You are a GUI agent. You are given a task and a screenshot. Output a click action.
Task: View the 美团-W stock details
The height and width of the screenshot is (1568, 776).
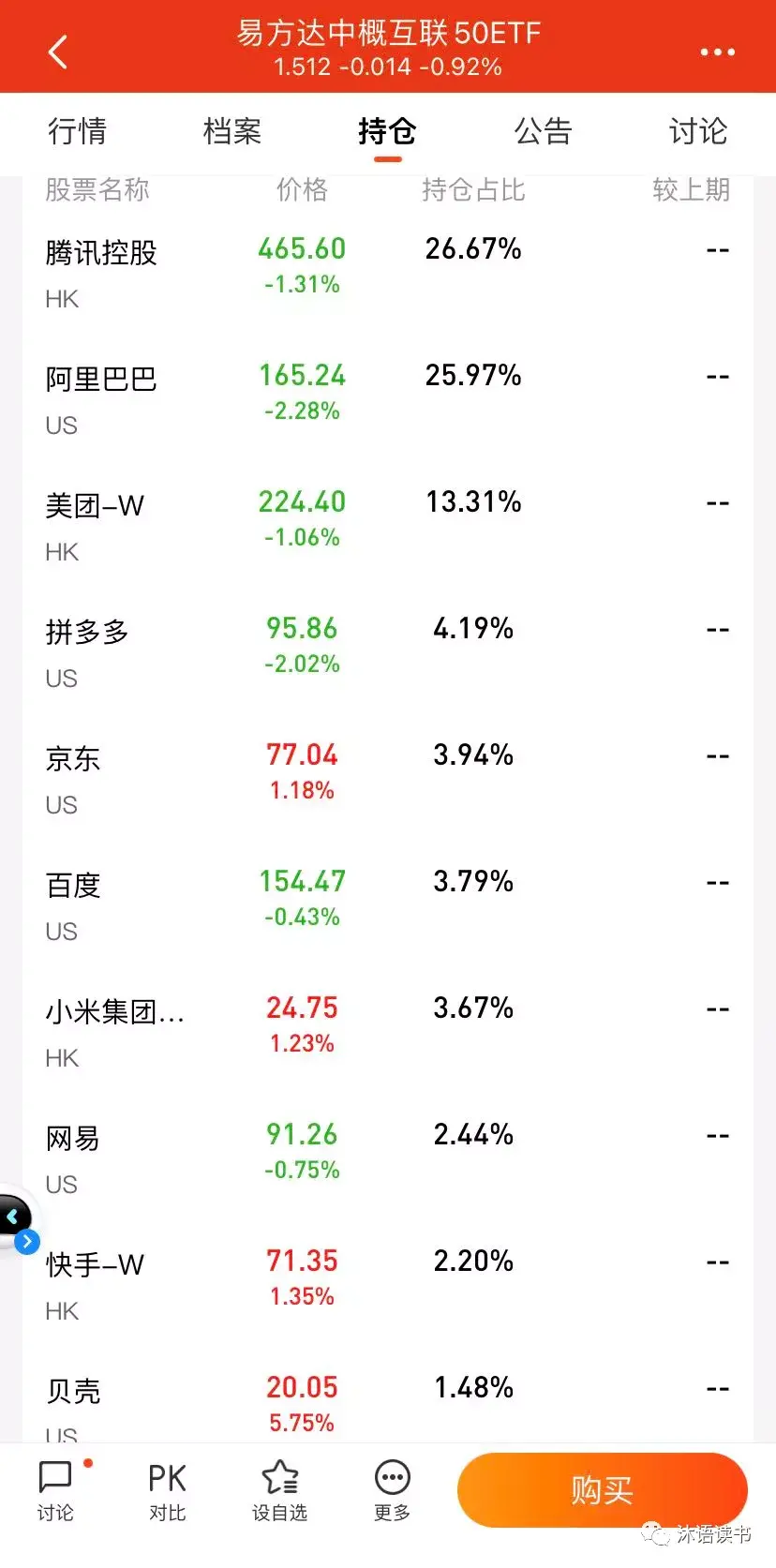pos(95,506)
